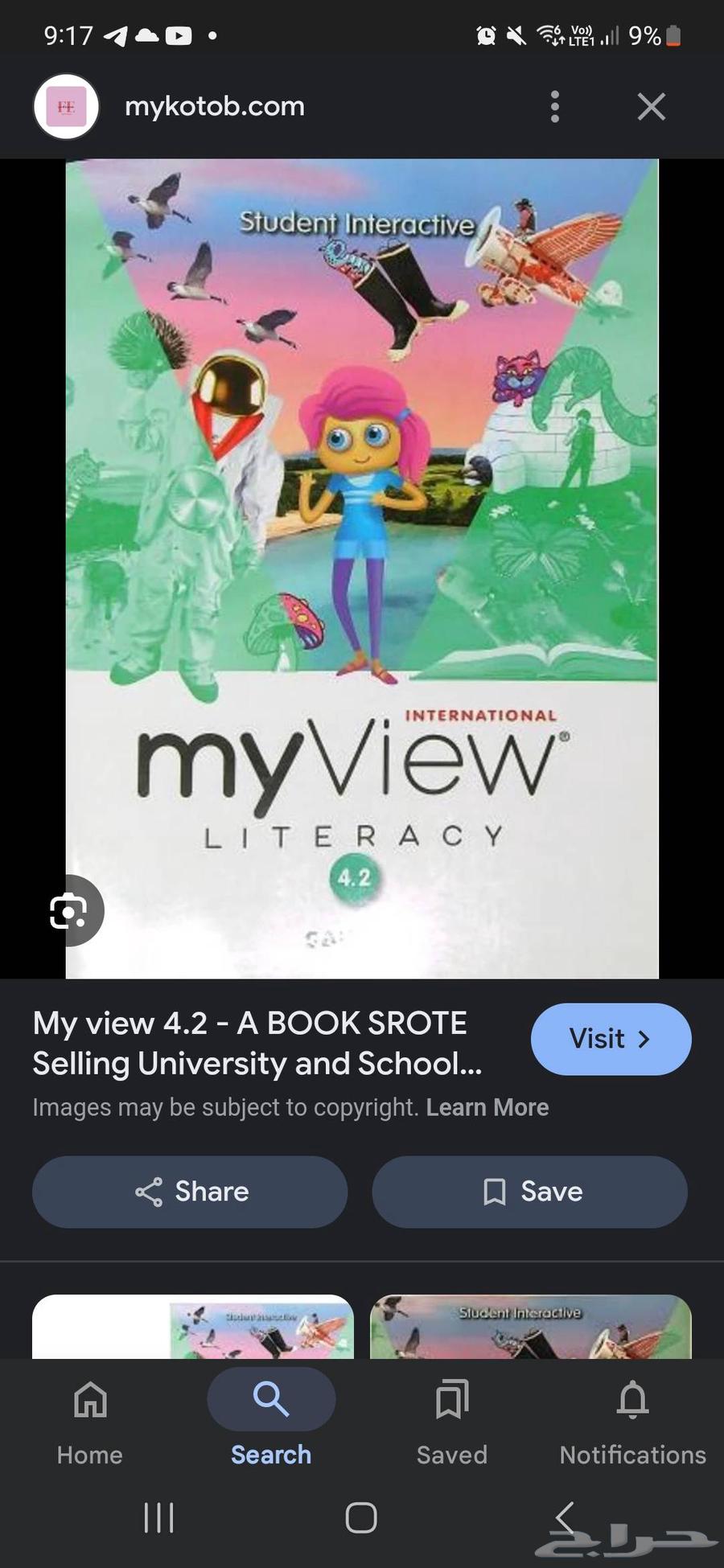Close the image viewer

pos(651,107)
